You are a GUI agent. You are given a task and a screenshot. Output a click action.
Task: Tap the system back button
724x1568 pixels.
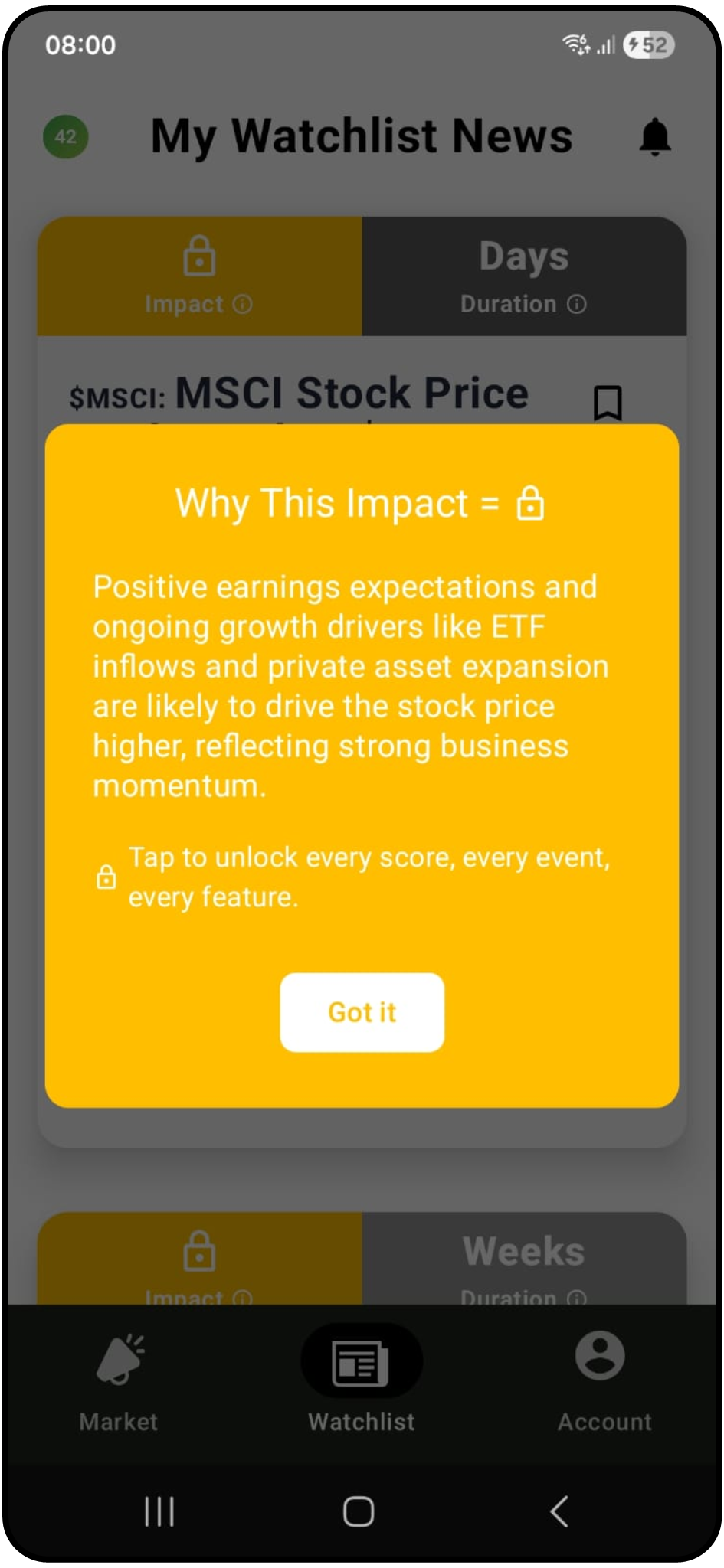[x=559, y=1511]
